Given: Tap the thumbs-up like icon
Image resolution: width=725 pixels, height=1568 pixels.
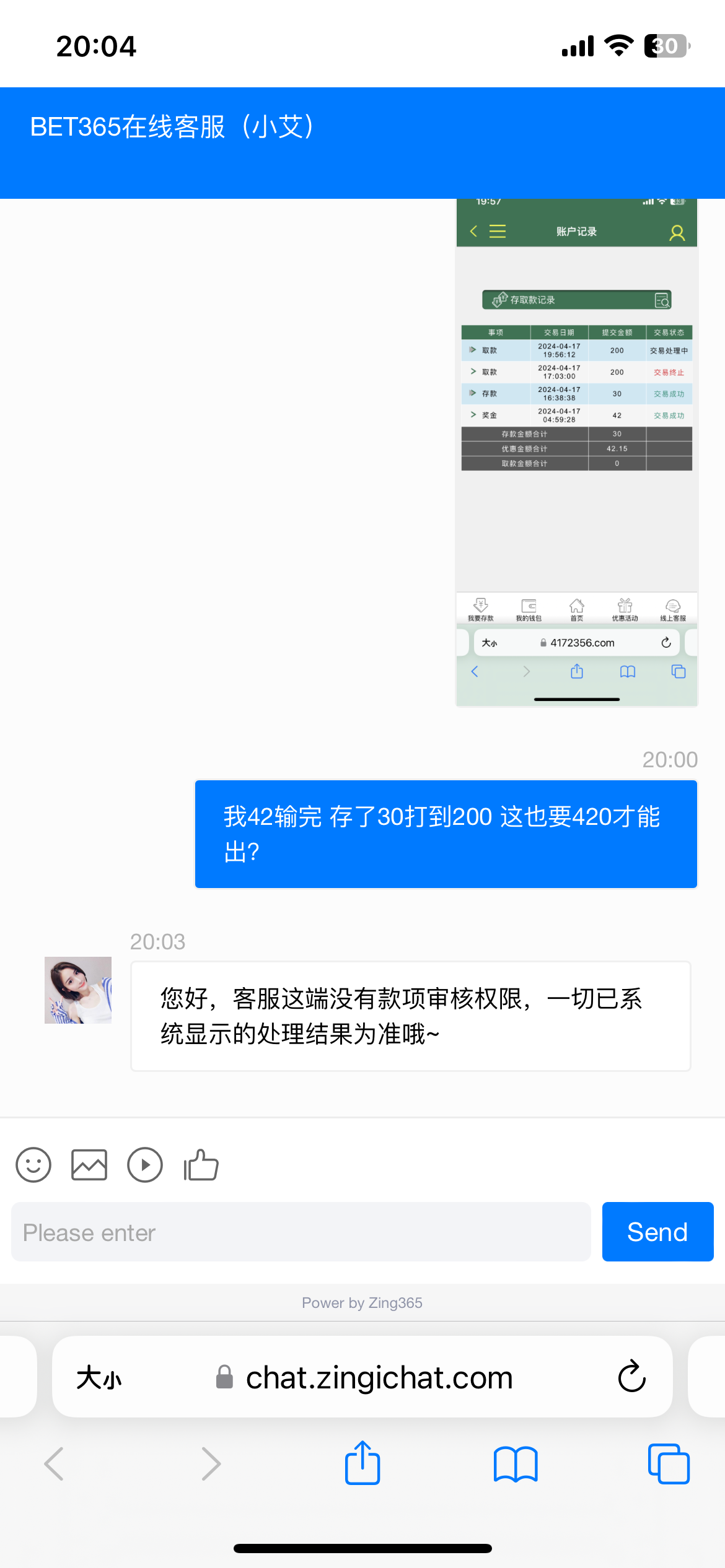Looking at the screenshot, I should (x=201, y=1164).
